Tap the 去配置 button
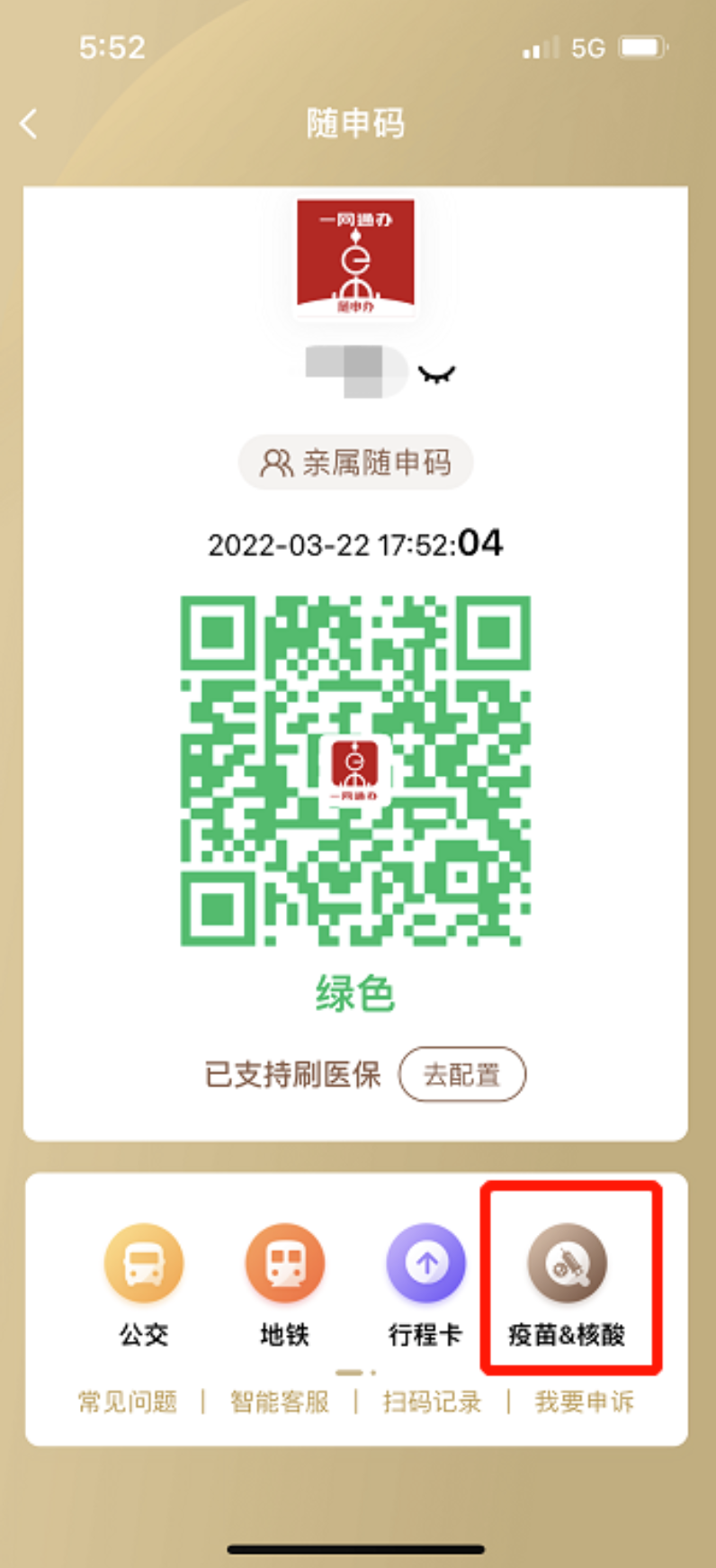Image resolution: width=716 pixels, height=1568 pixels. point(461,1074)
